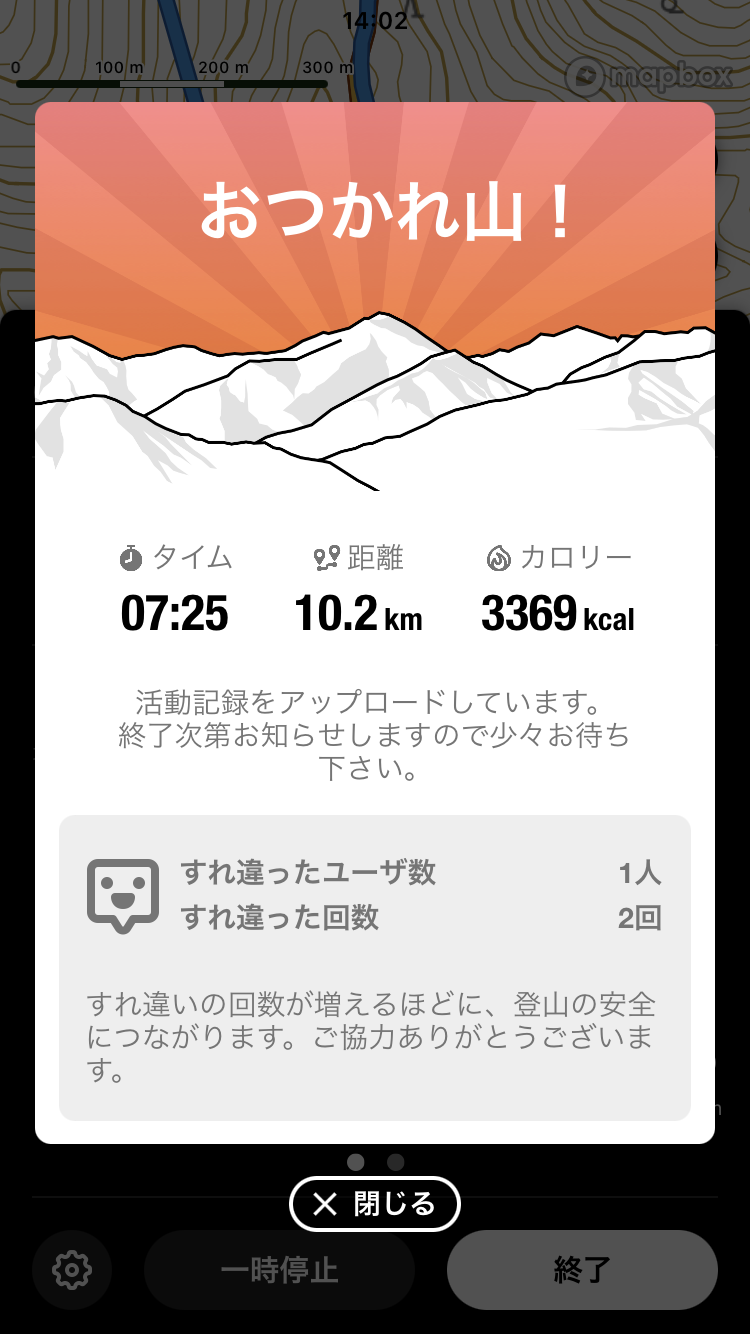Image resolution: width=750 pixels, height=1334 pixels.
Task: Close the おつかれ山 summary dialog
Action: point(375,1204)
